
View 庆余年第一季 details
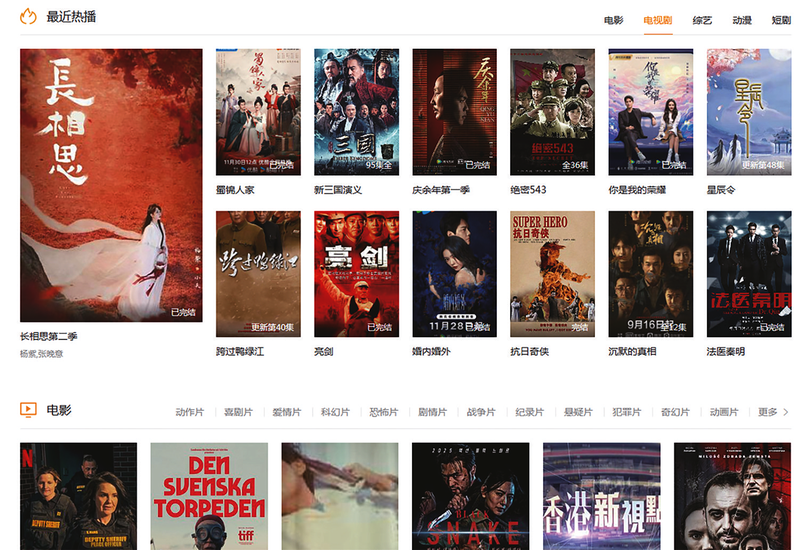click(x=454, y=112)
